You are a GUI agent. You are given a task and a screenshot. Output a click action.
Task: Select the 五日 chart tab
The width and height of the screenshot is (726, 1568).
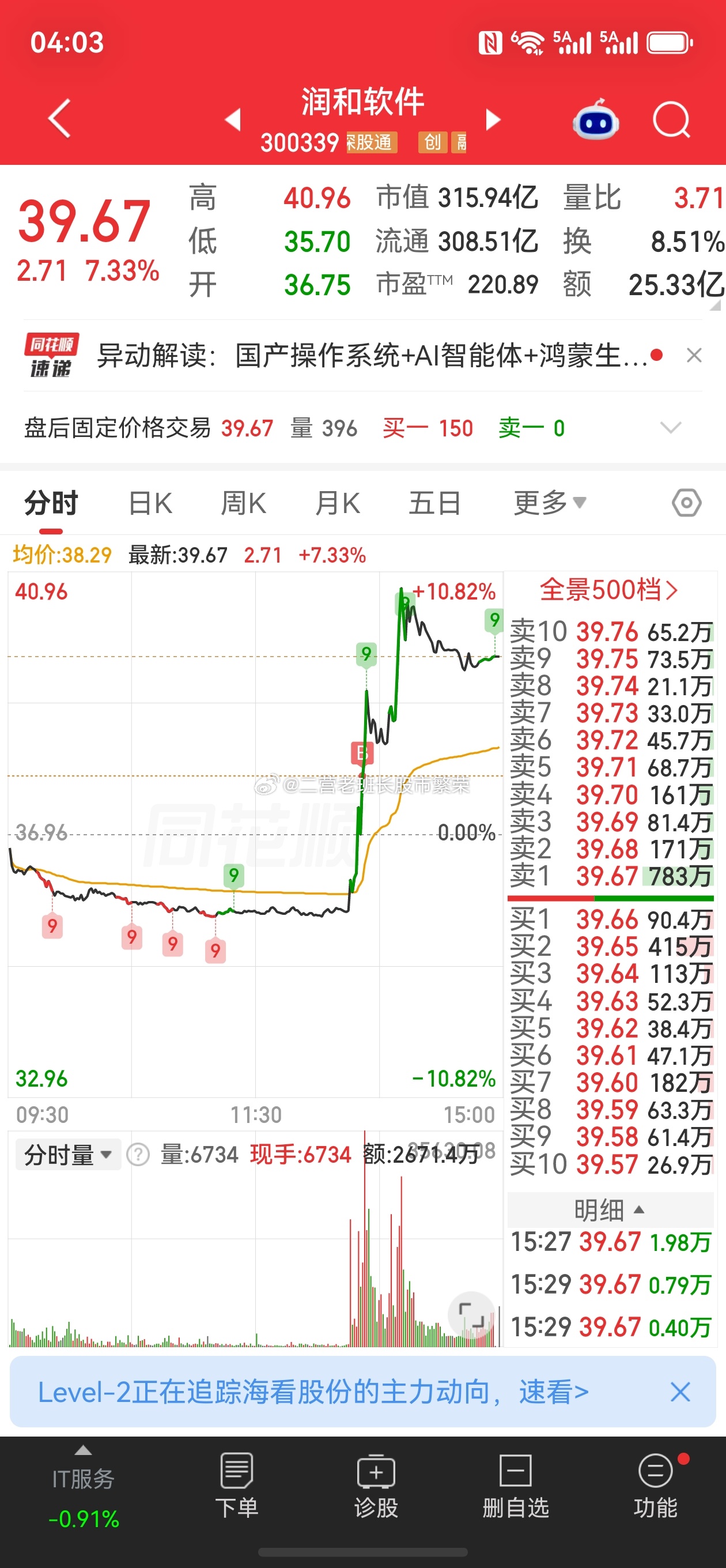tap(434, 503)
